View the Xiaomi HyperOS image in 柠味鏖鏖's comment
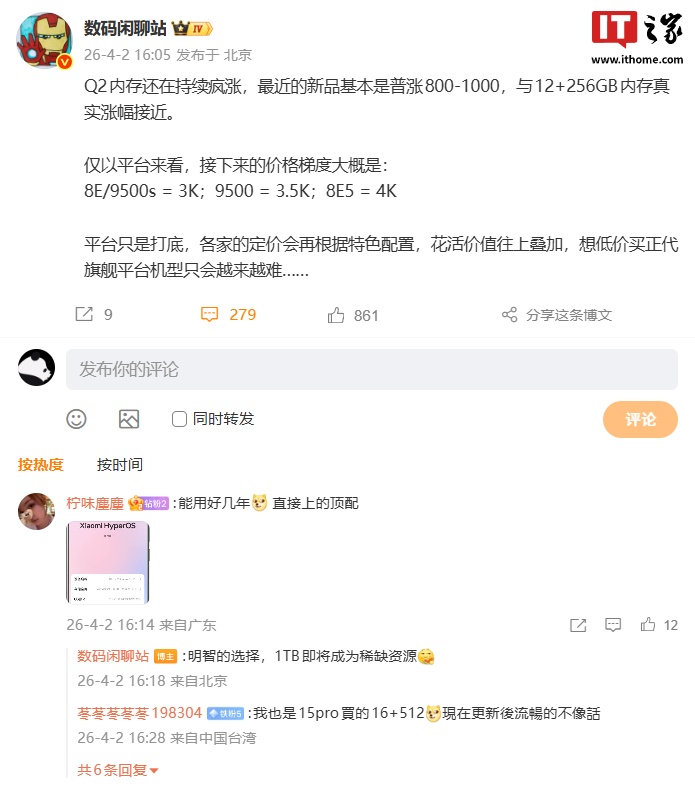This screenshot has width=695, height=787. 107,563
